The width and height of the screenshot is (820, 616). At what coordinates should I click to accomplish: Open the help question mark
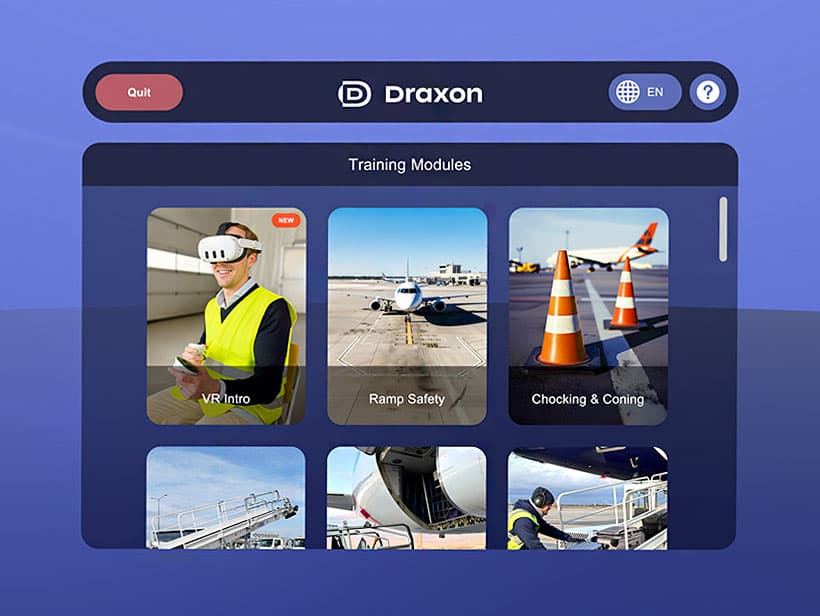(708, 92)
